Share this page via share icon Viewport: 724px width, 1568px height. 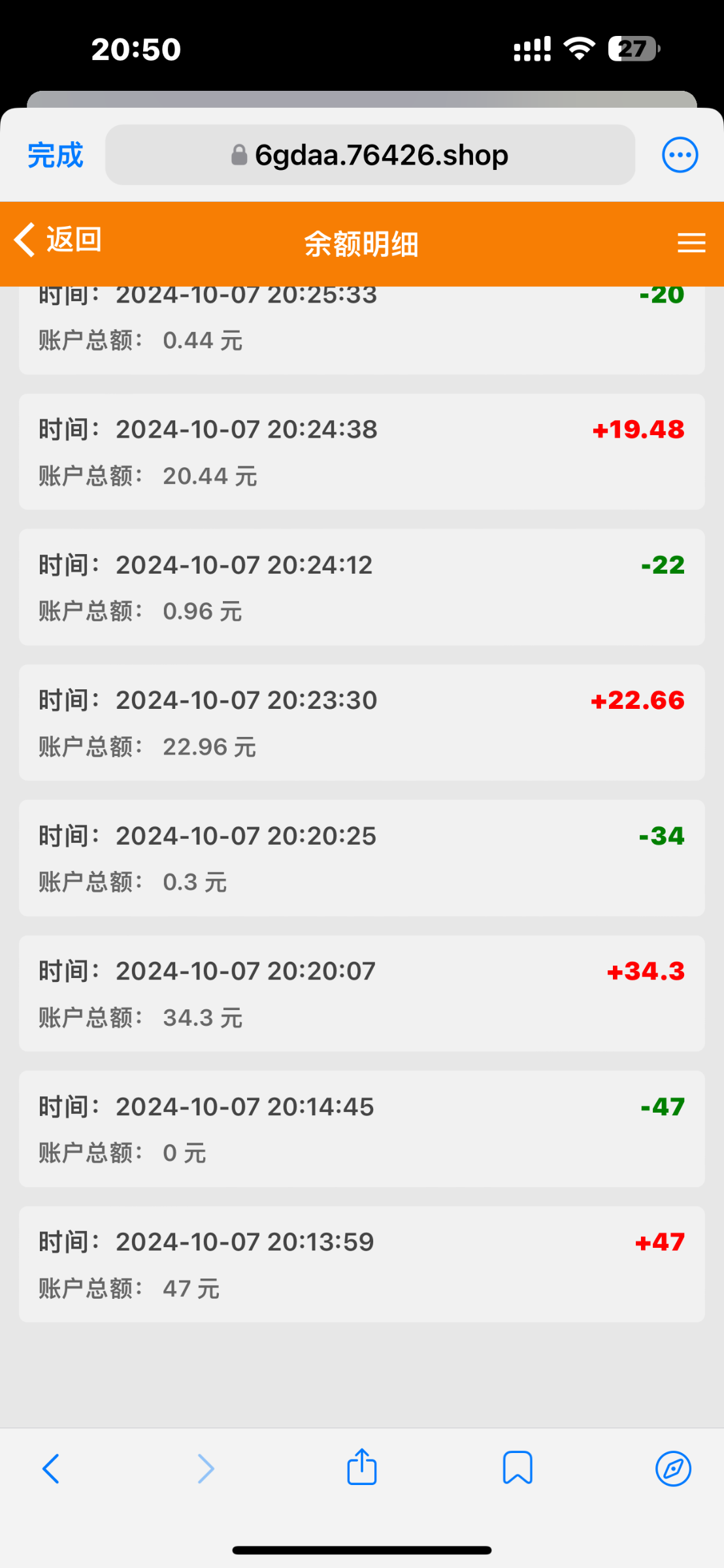tap(361, 1467)
